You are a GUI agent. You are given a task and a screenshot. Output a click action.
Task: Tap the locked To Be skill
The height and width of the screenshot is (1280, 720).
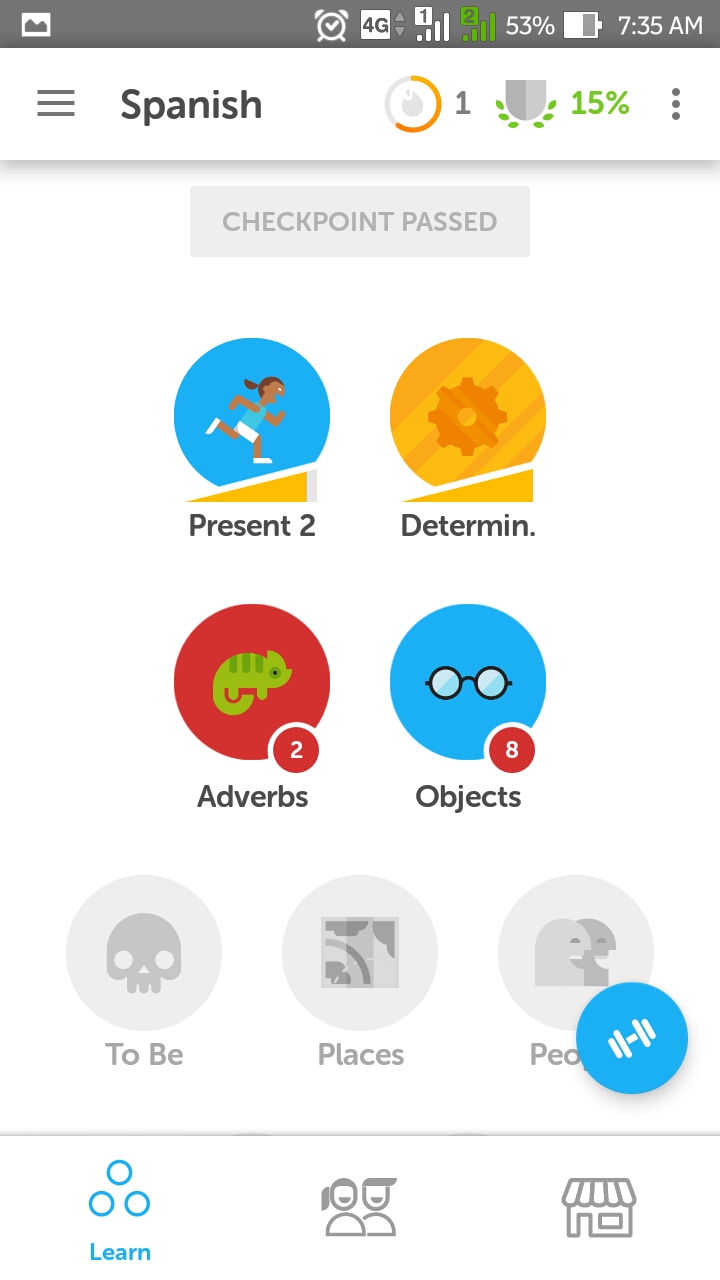point(144,952)
